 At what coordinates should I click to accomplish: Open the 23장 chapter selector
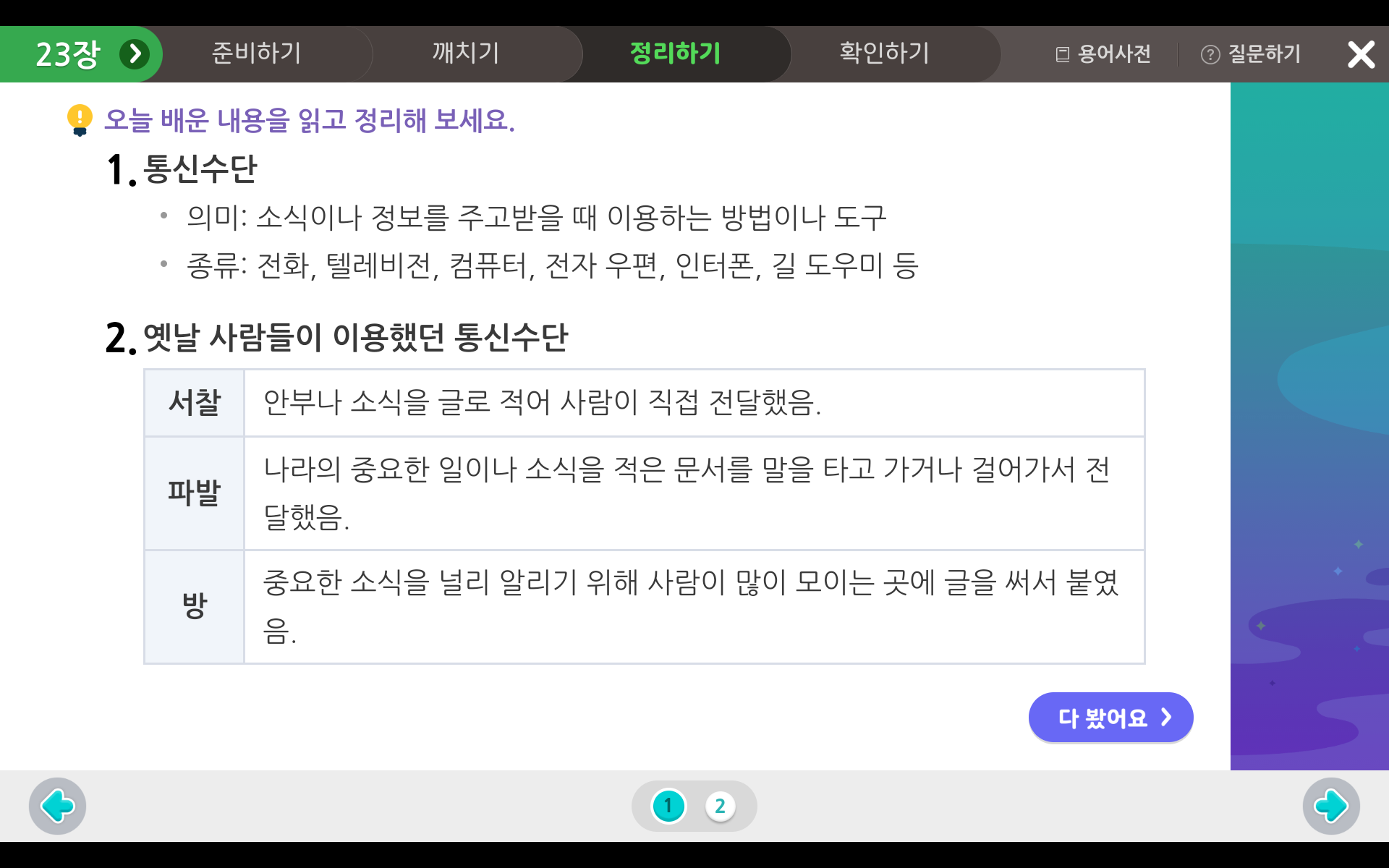[87, 54]
